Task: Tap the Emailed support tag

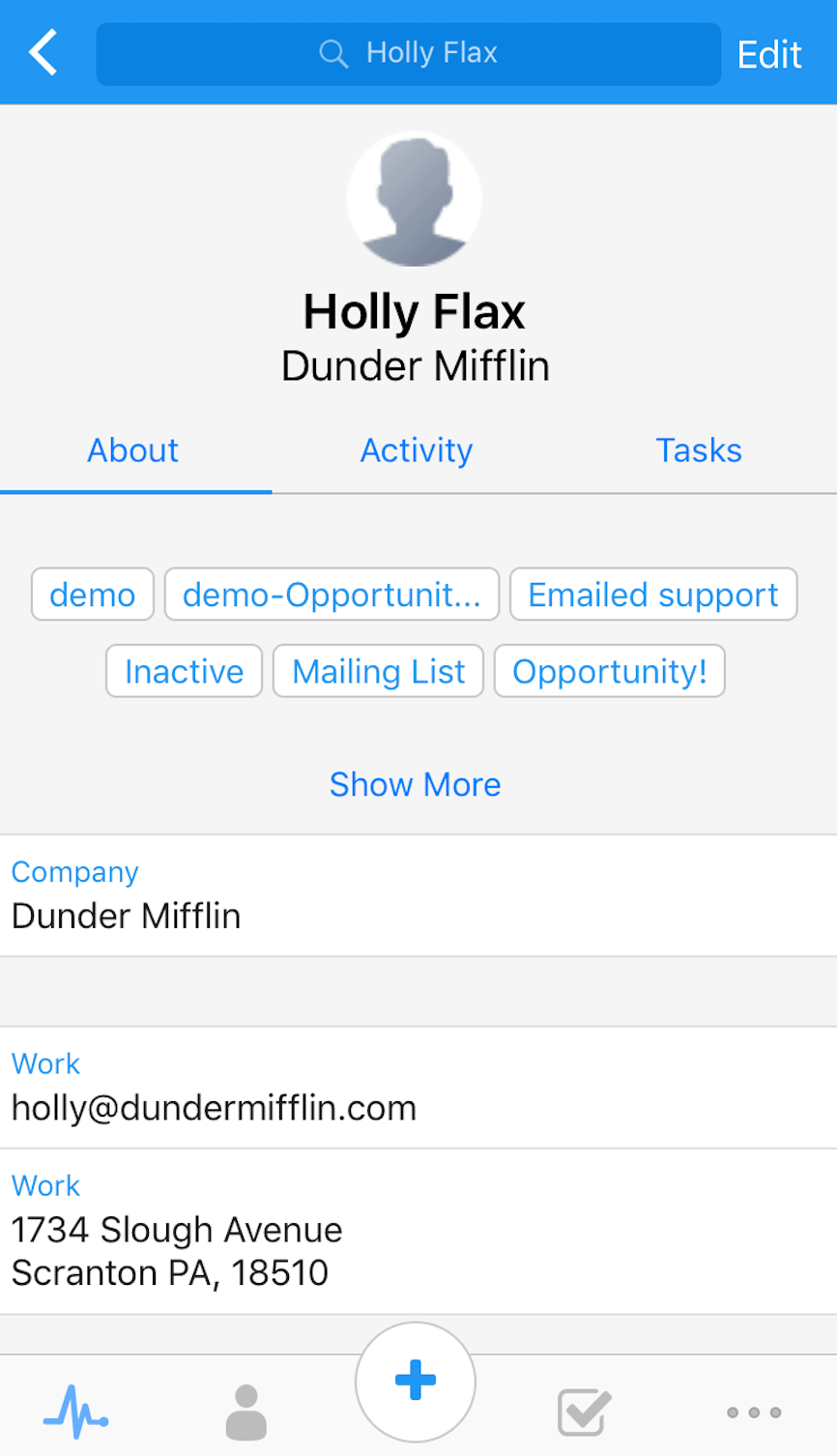Action: pos(653,594)
